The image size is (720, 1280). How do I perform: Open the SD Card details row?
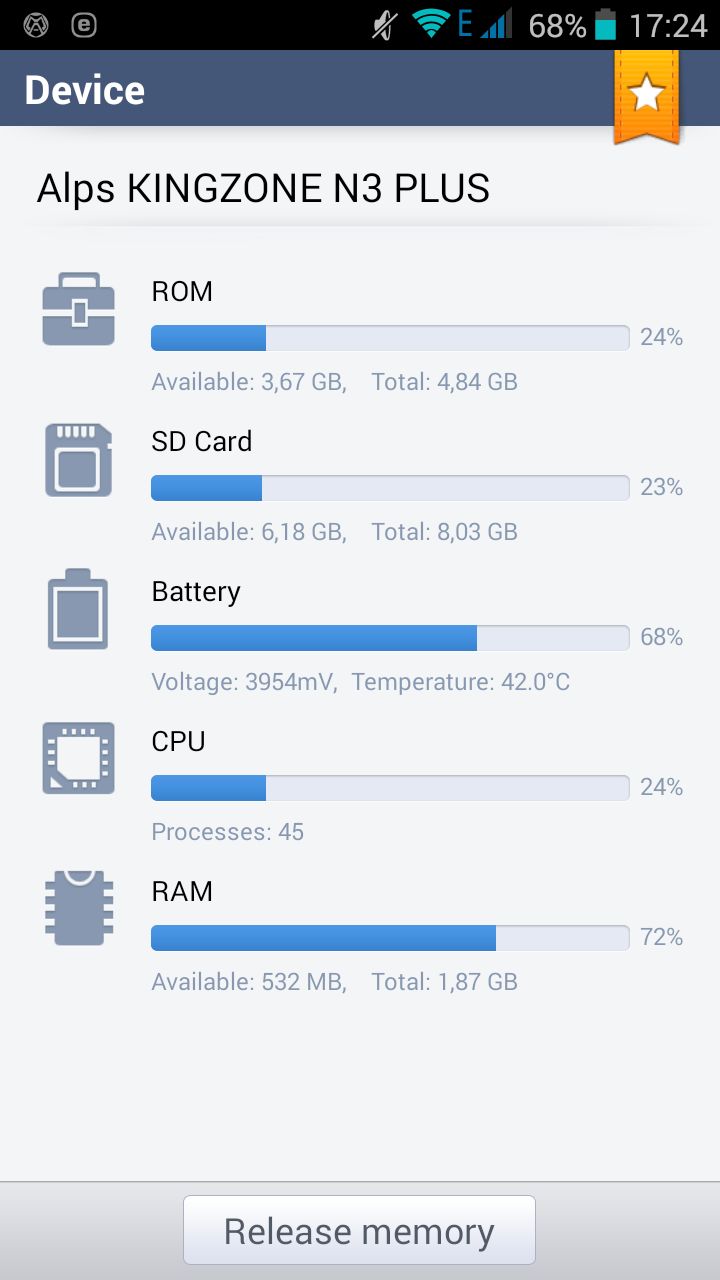[360, 485]
